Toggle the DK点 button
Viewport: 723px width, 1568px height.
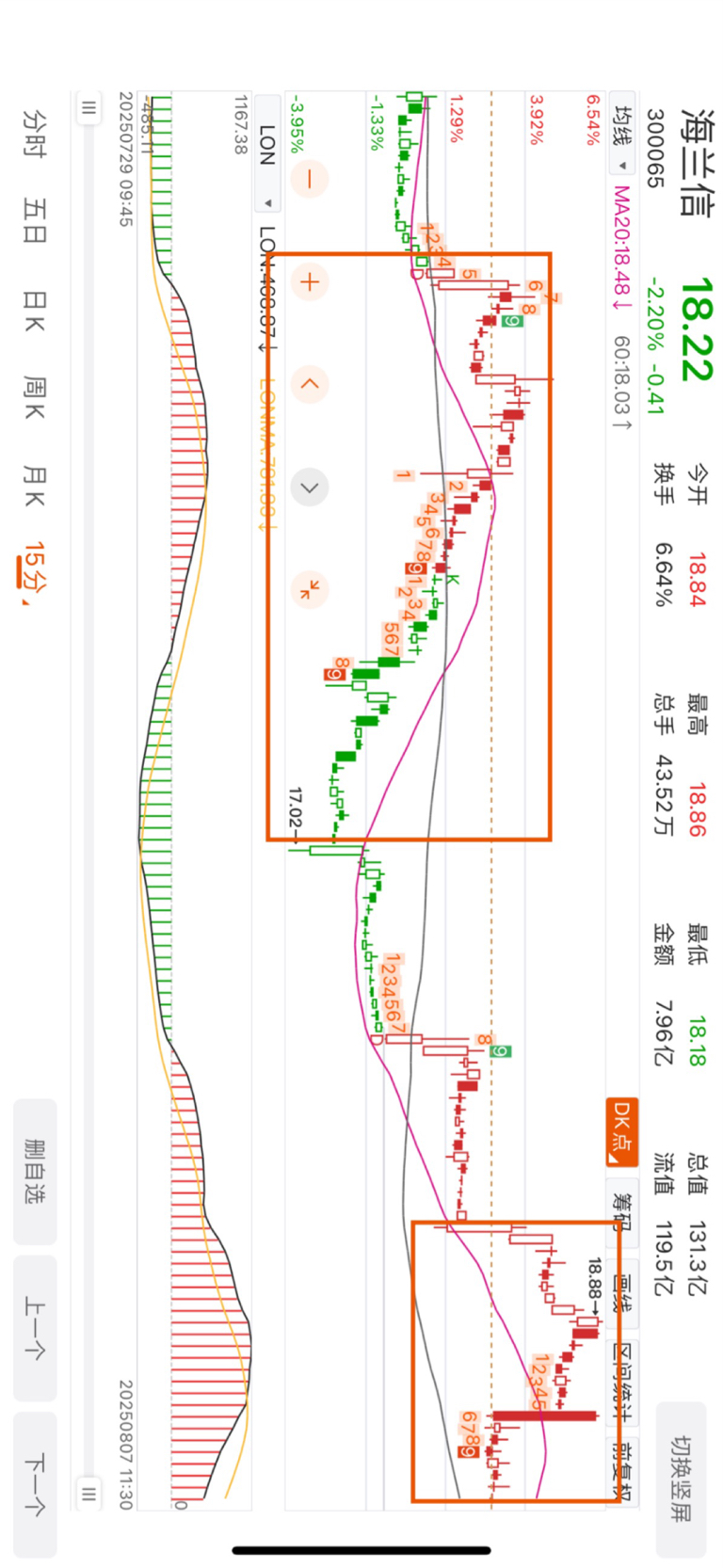[x=622, y=1133]
